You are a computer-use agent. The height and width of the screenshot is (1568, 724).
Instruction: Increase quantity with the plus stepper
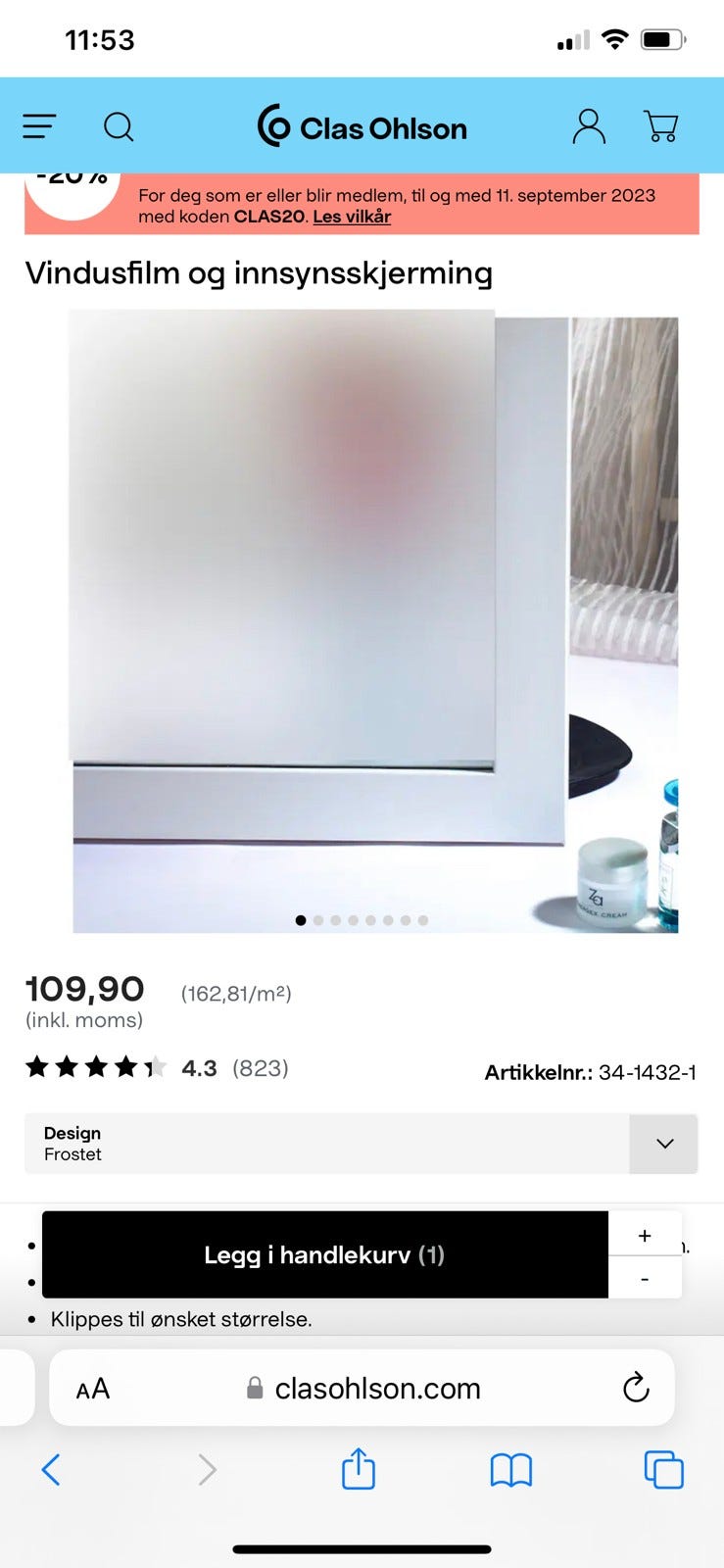tap(644, 1234)
